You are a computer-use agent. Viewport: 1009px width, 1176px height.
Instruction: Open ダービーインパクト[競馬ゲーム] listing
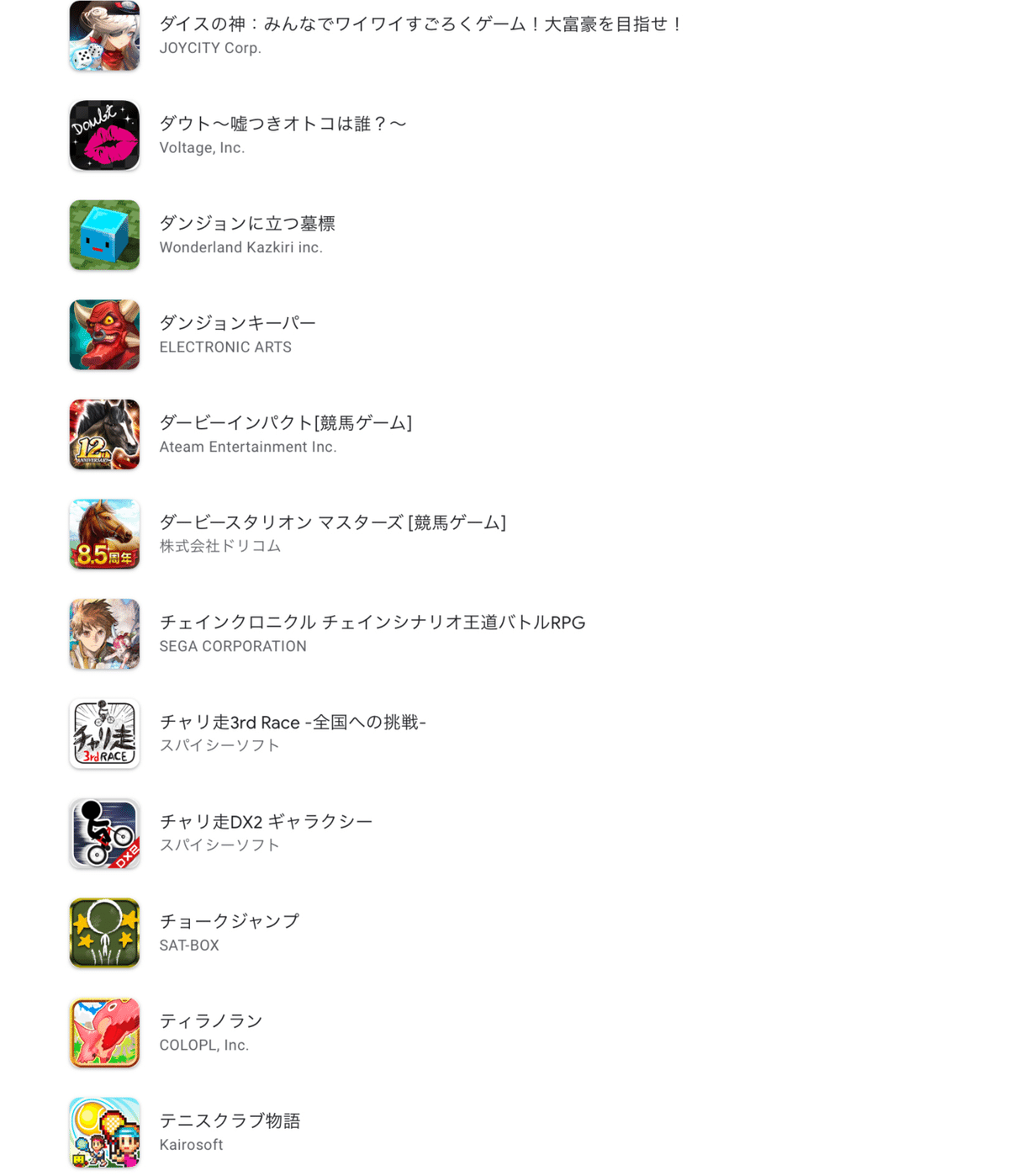[285, 423]
